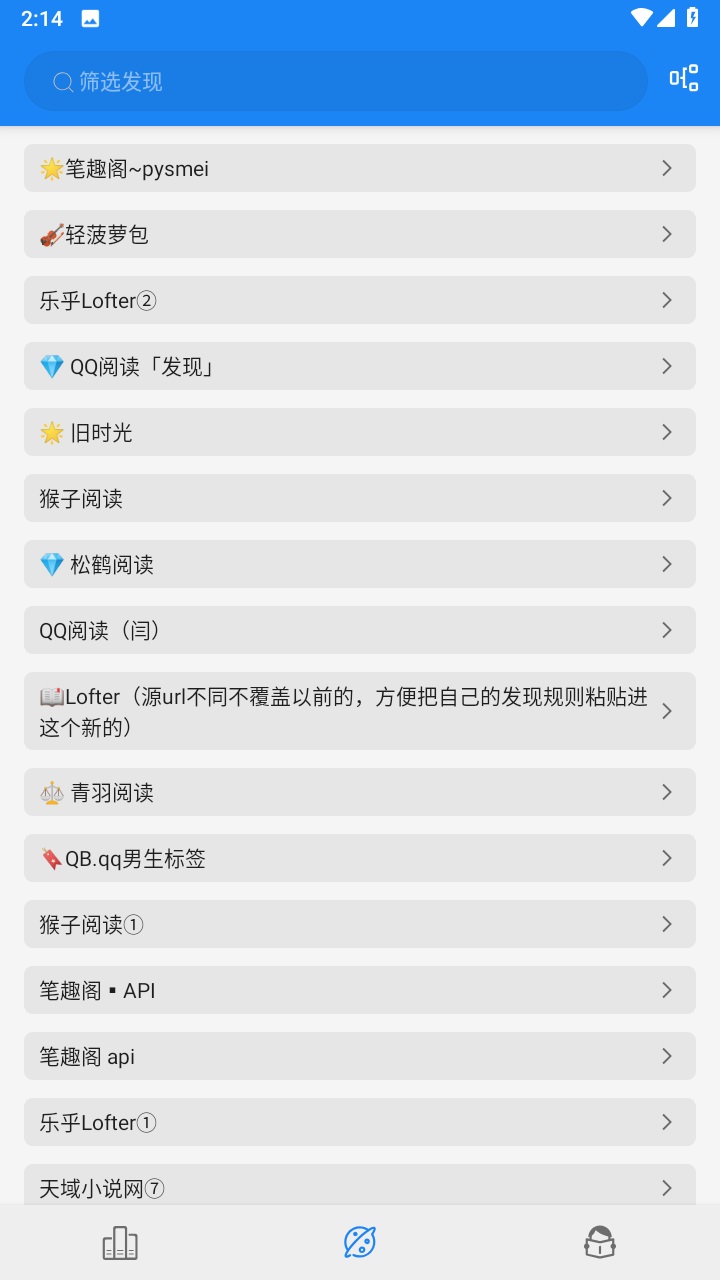
Task: Click the sun emoji beside 笔趣阁~pysmei
Action: [47, 168]
